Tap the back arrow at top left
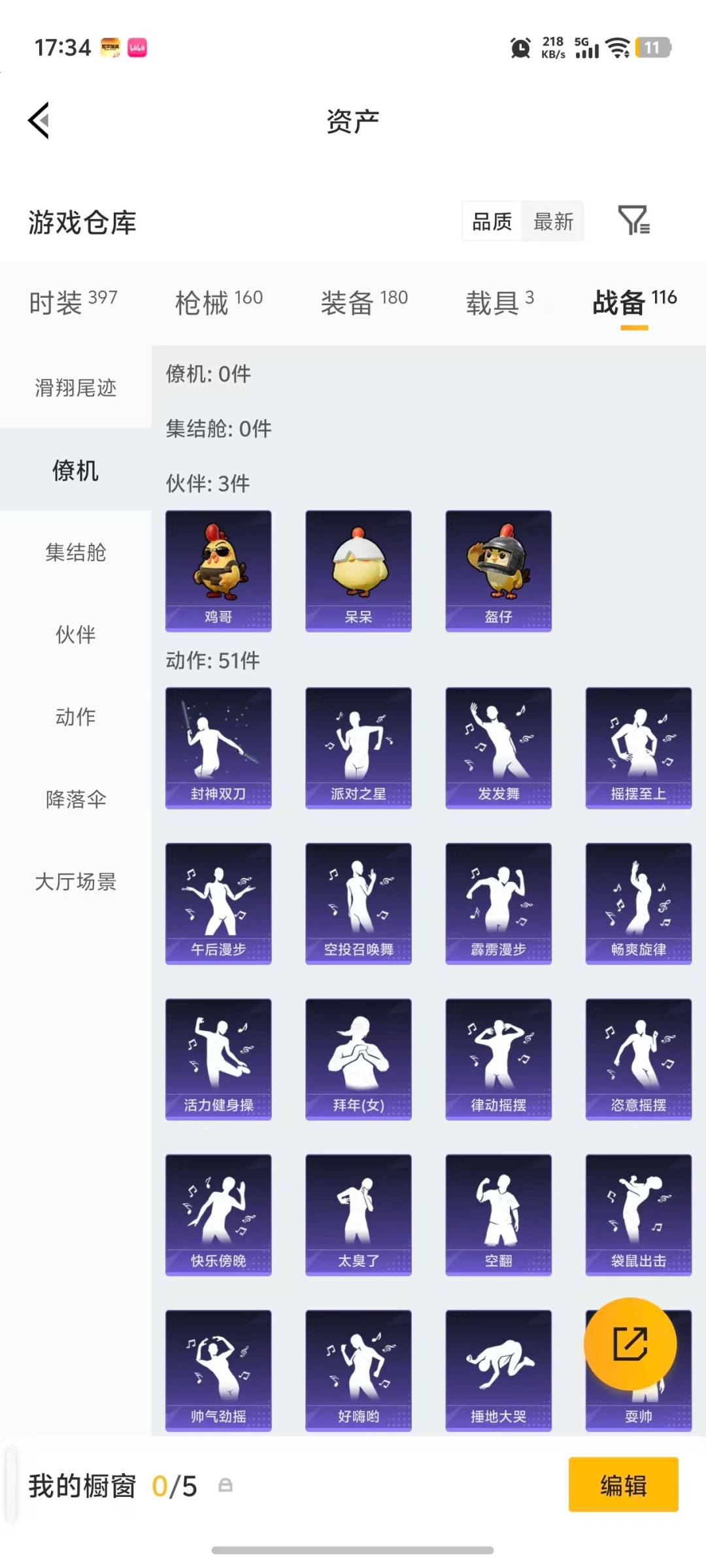706x1568 pixels. click(x=39, y=121)
